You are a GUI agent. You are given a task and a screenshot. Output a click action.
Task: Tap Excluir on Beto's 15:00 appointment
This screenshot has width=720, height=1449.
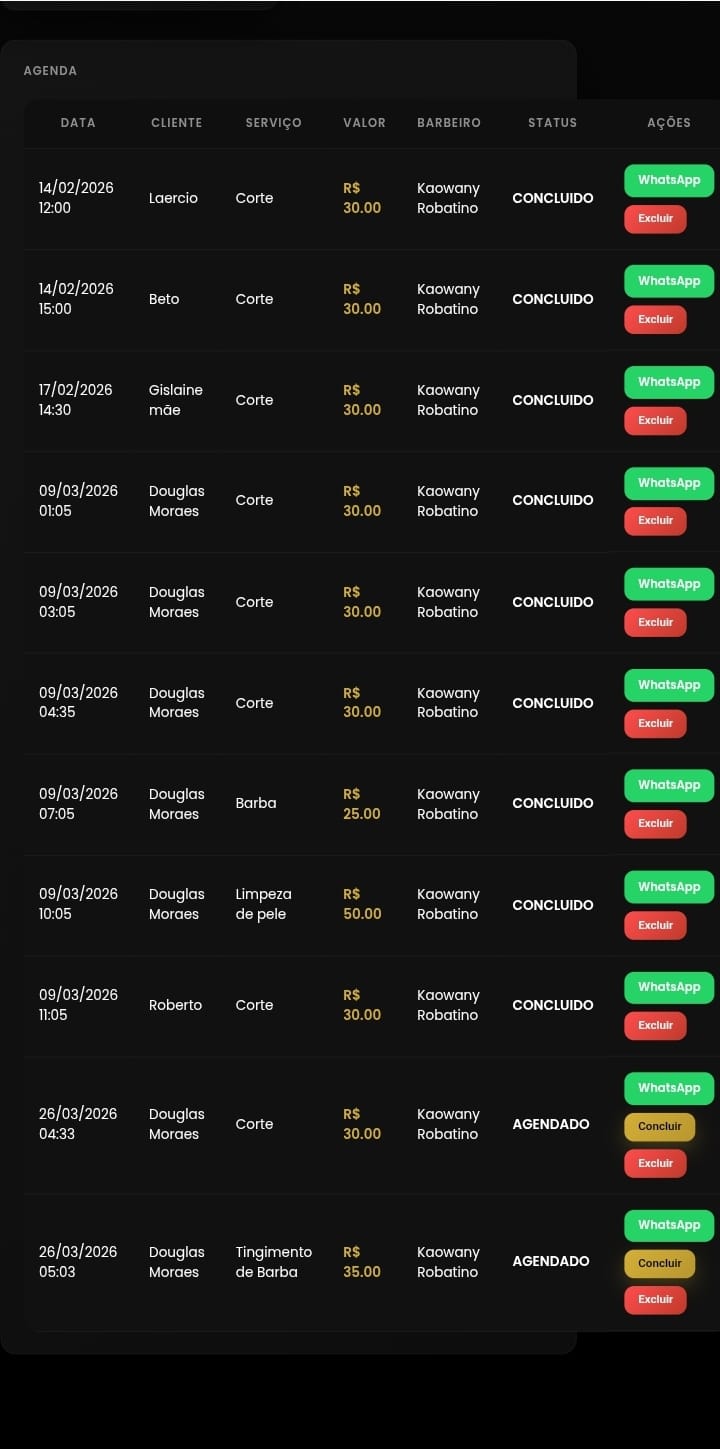click(x=655, y=319)
